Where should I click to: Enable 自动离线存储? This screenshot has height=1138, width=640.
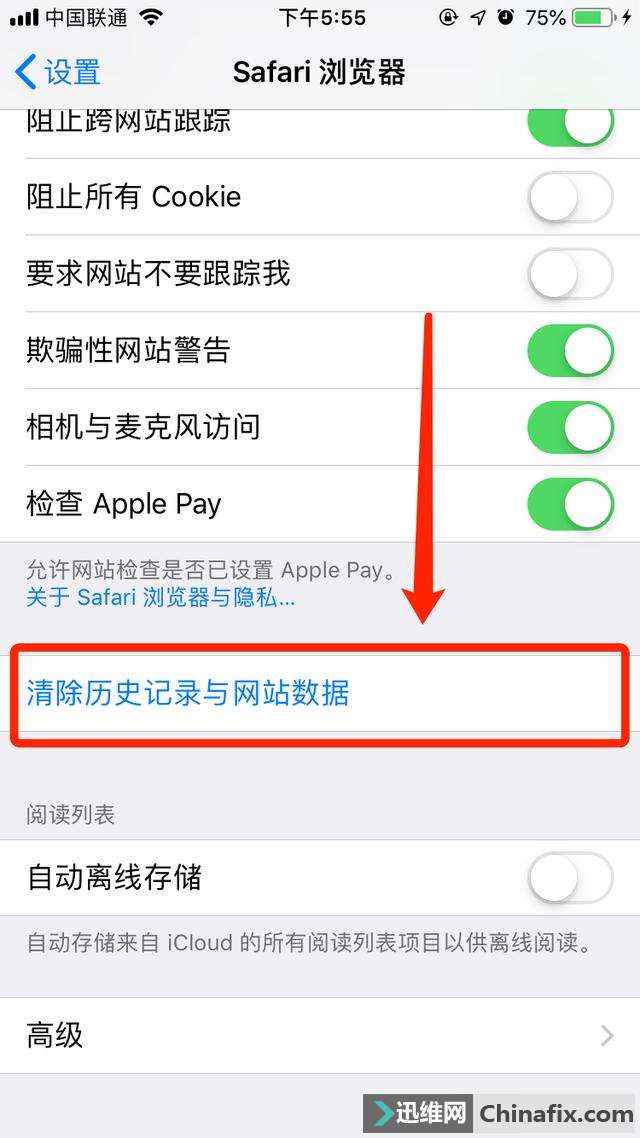tap(570, 877)
